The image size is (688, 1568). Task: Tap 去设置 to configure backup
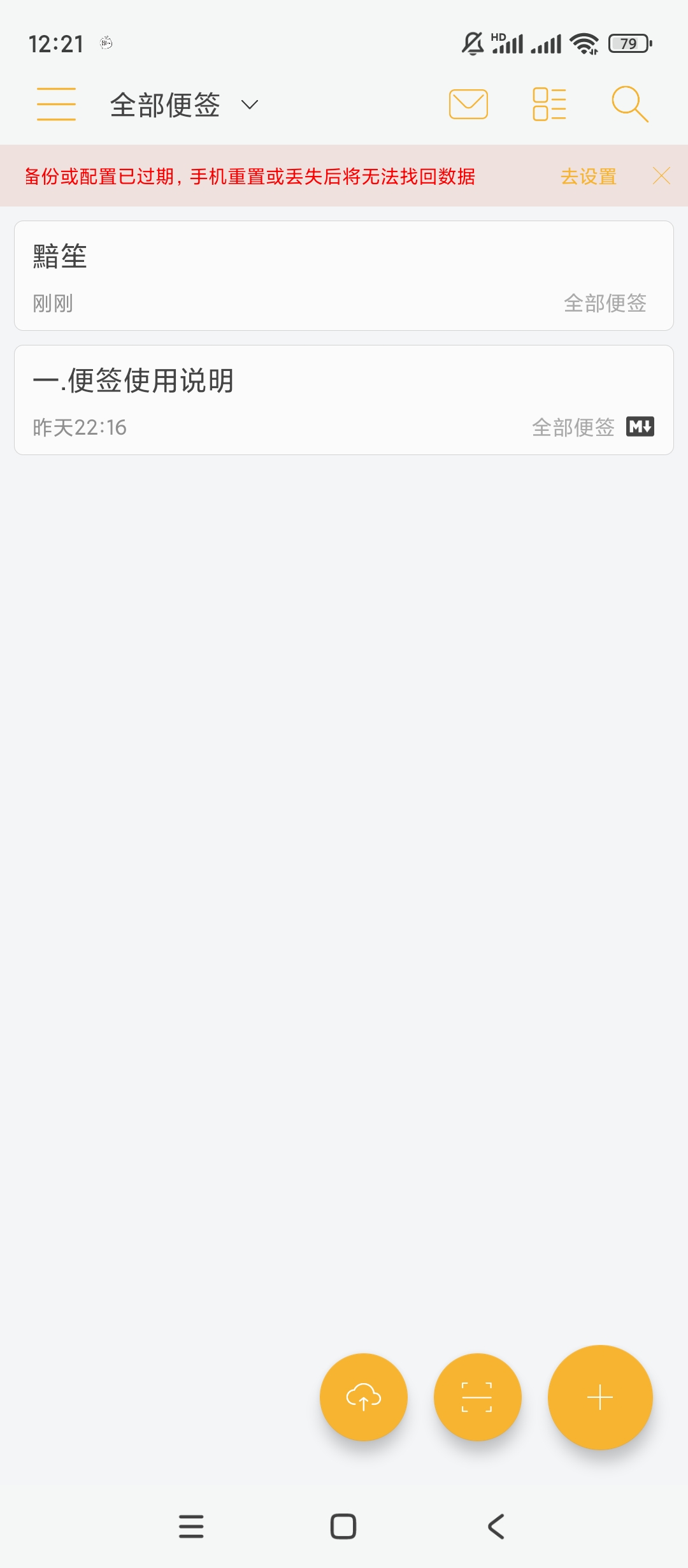coord(588,177)
